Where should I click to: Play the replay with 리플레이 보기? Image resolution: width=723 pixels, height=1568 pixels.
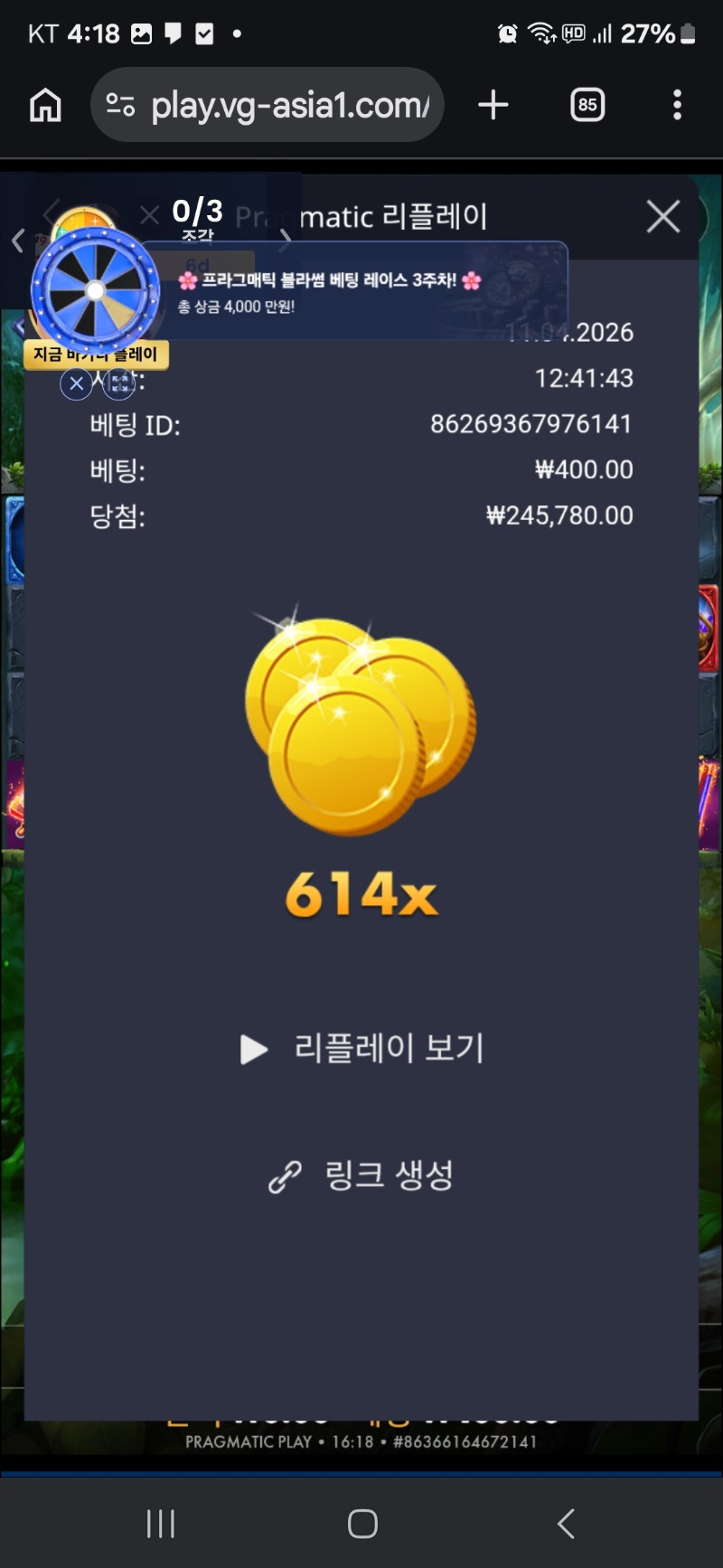tap(362, 1048)
